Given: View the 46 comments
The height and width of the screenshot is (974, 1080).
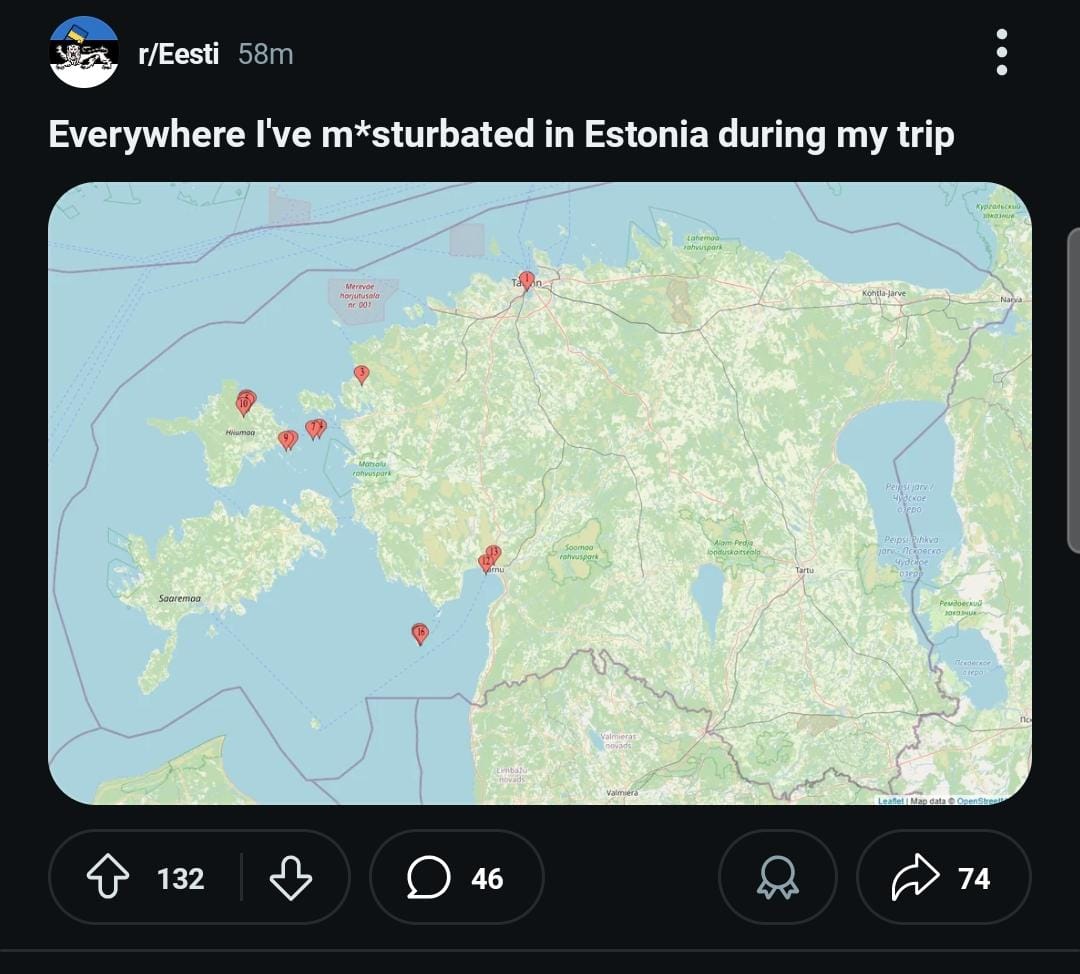Looking at the screenshot, I should pos(456,878).
